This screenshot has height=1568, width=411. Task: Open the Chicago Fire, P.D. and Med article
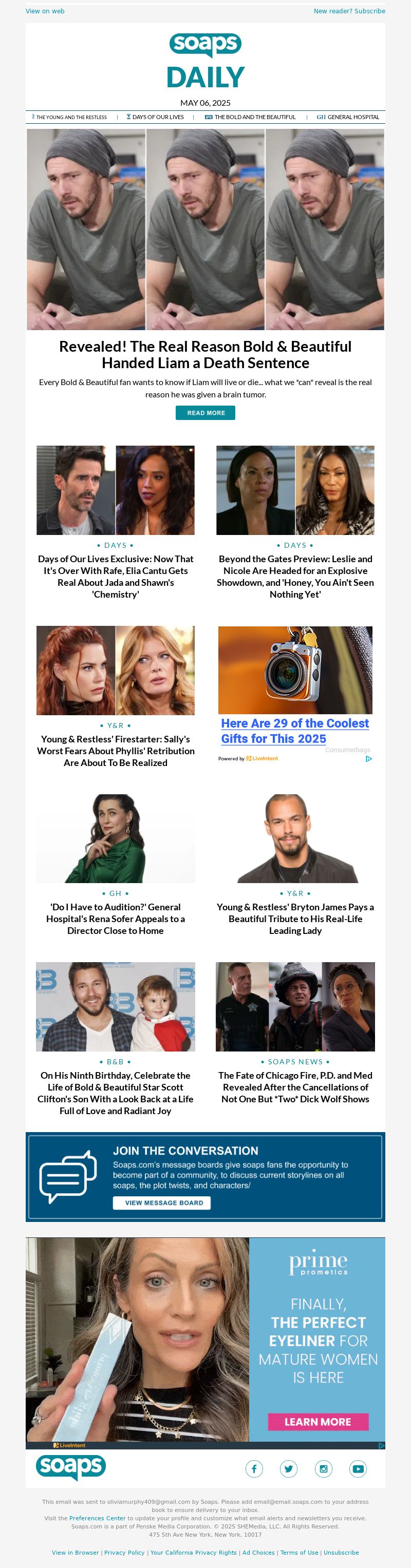pyautogui.click(x=295, y=1086)
